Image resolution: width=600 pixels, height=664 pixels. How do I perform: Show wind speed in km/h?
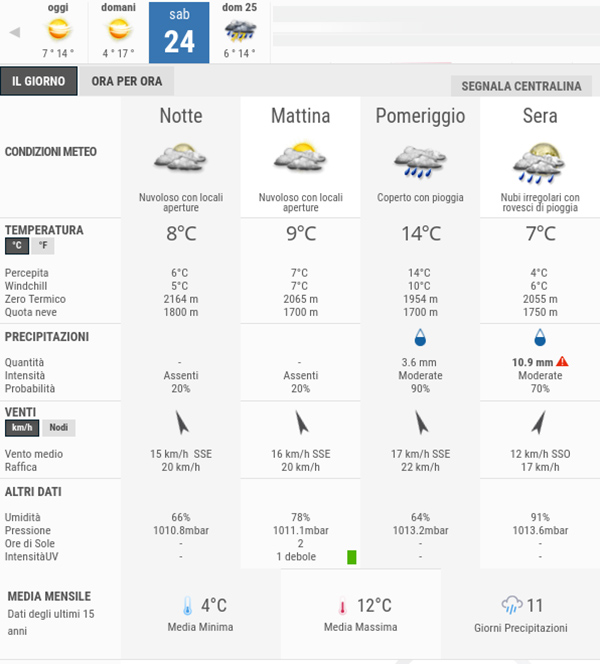point(21,428)
